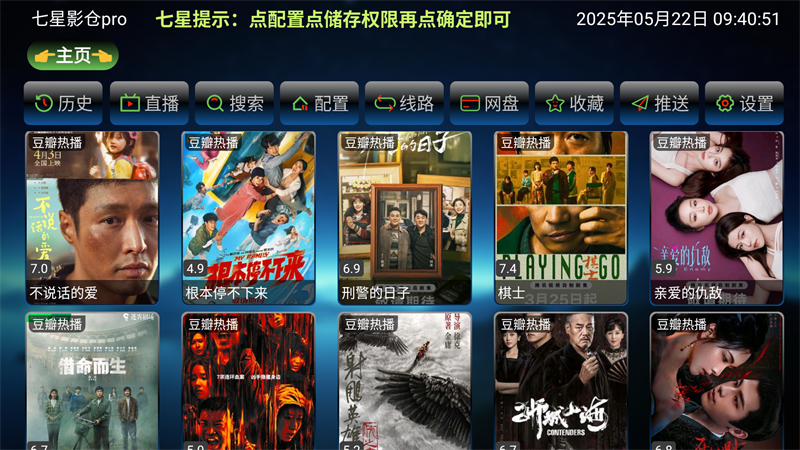Open 收藏 favorites
The width and height of the screenshot is (800, 450).
(574, 103)
